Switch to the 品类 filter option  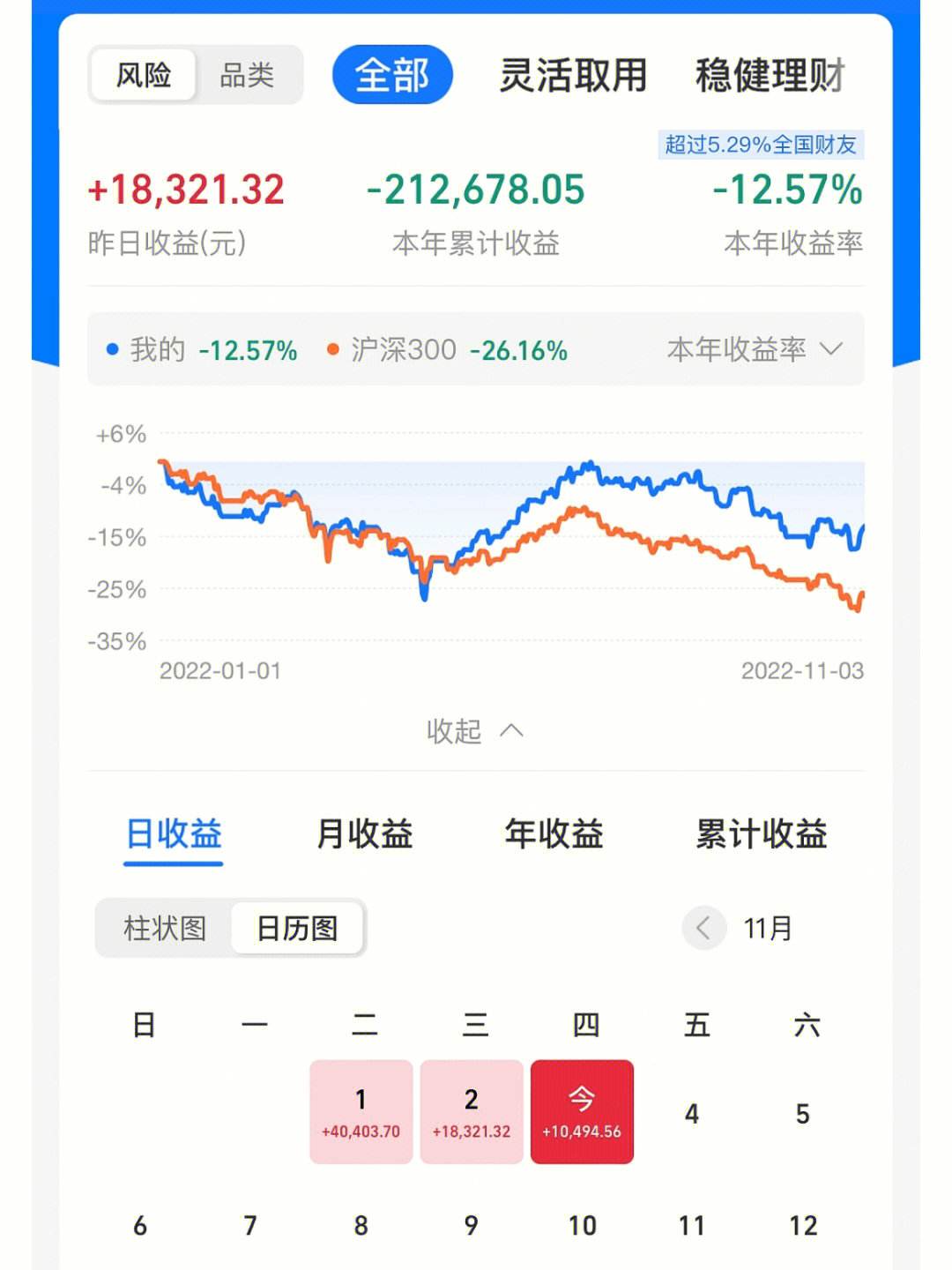pyautogui.click(x=248, y=75)
